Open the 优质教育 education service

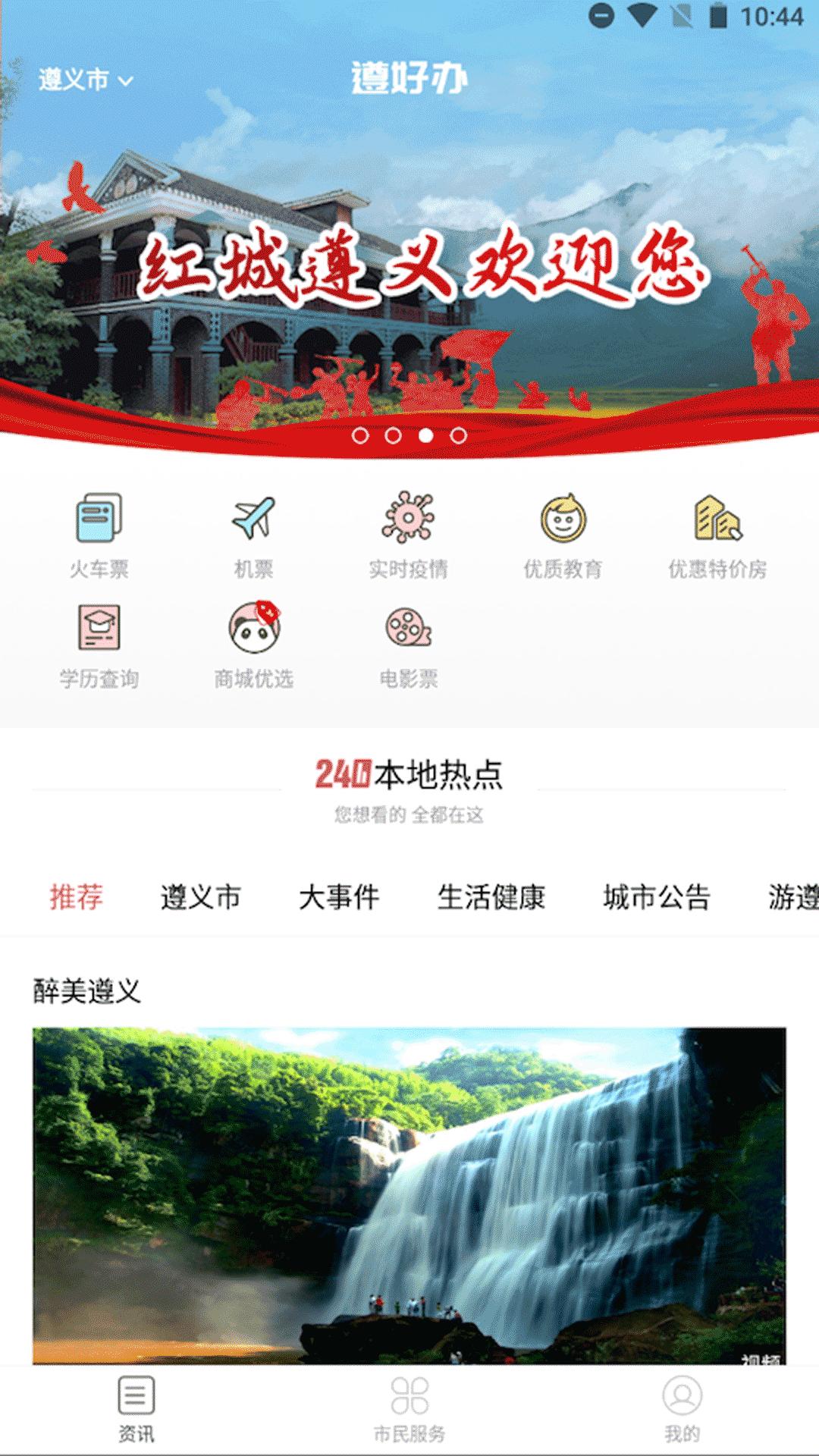(x=563, y=536)
